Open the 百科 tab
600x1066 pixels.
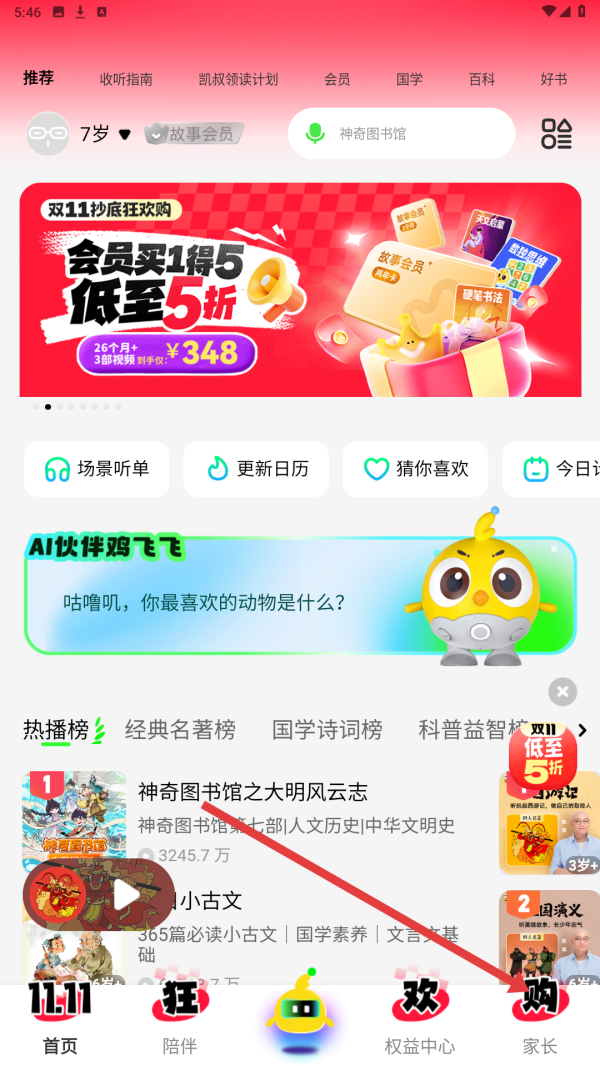(x=482, y=79)
